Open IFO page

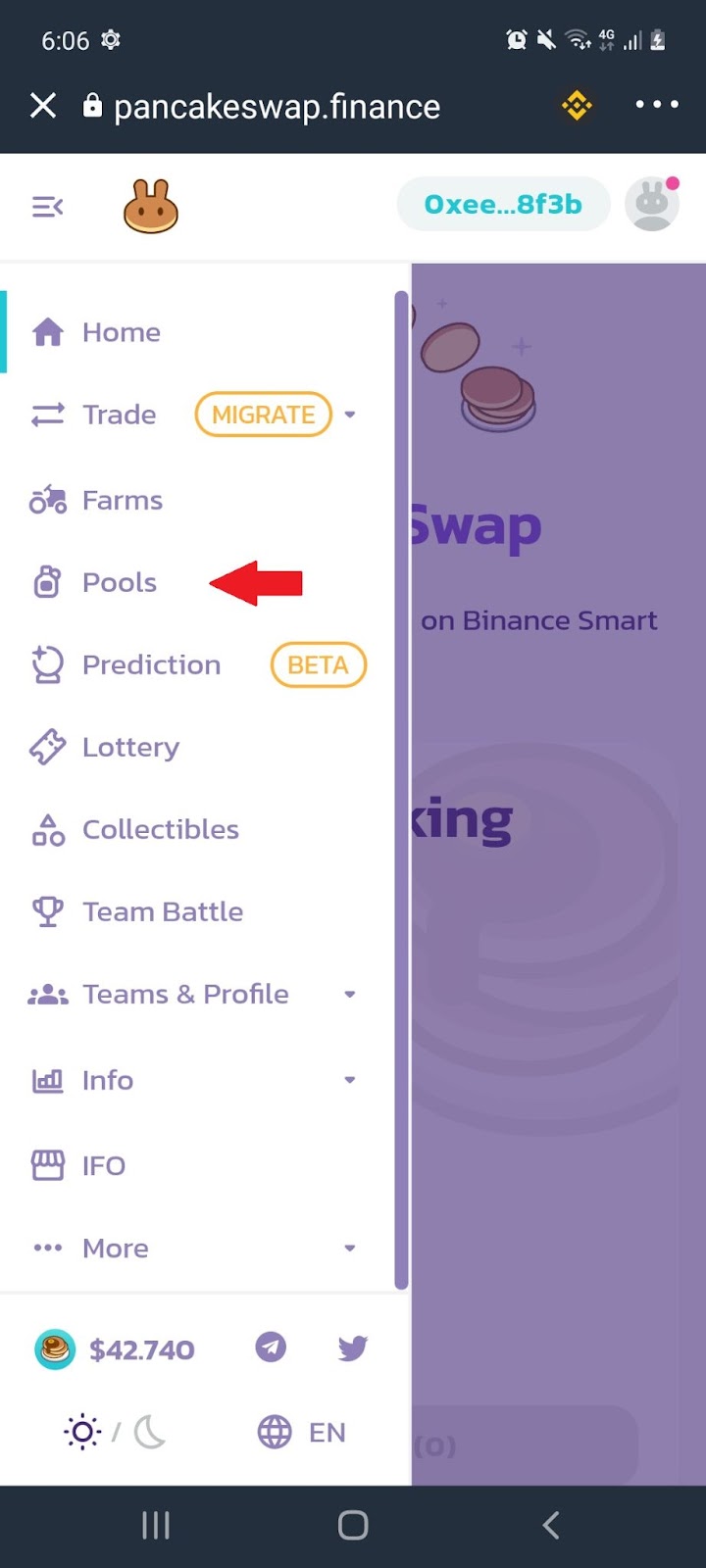103,1166
